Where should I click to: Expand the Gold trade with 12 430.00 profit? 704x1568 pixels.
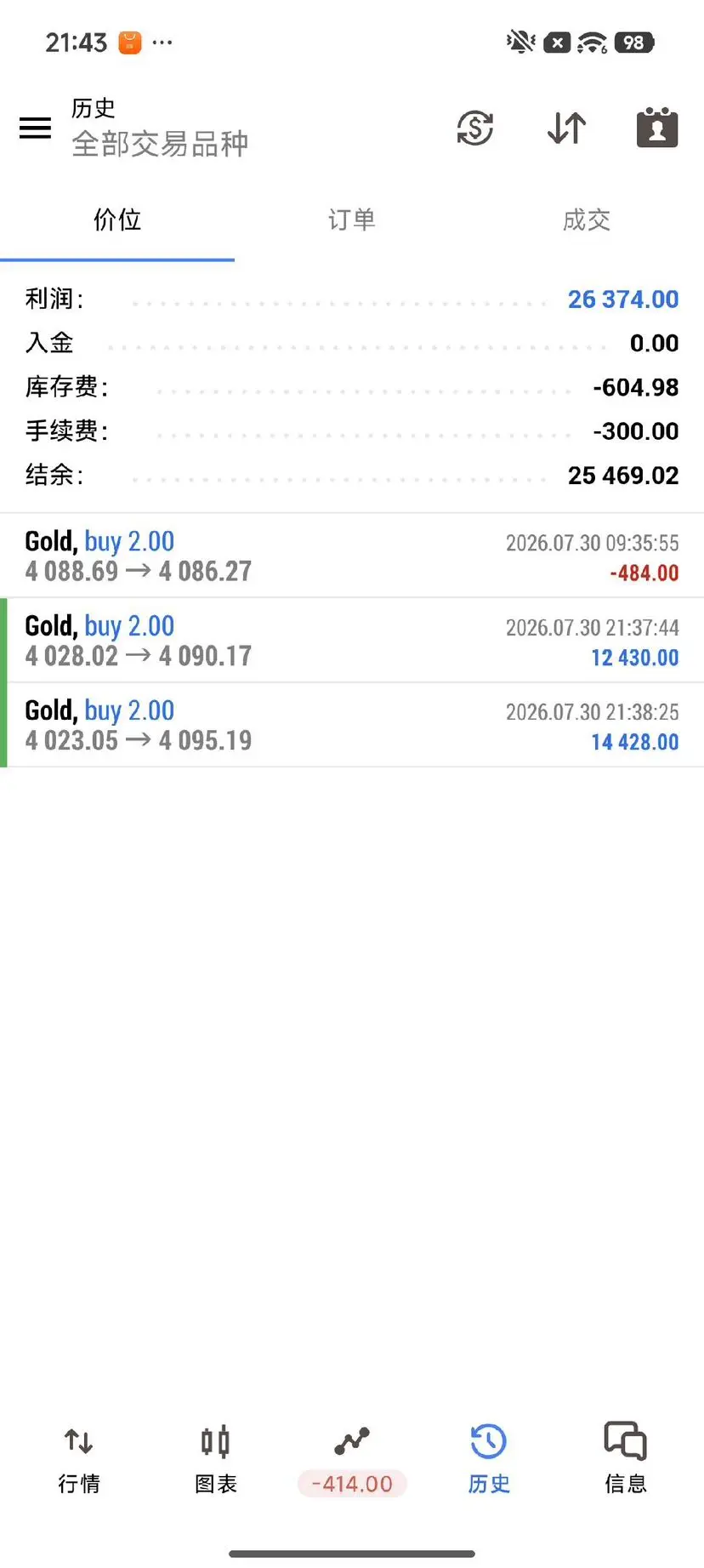pyautogui.click(x=352, y=640)
